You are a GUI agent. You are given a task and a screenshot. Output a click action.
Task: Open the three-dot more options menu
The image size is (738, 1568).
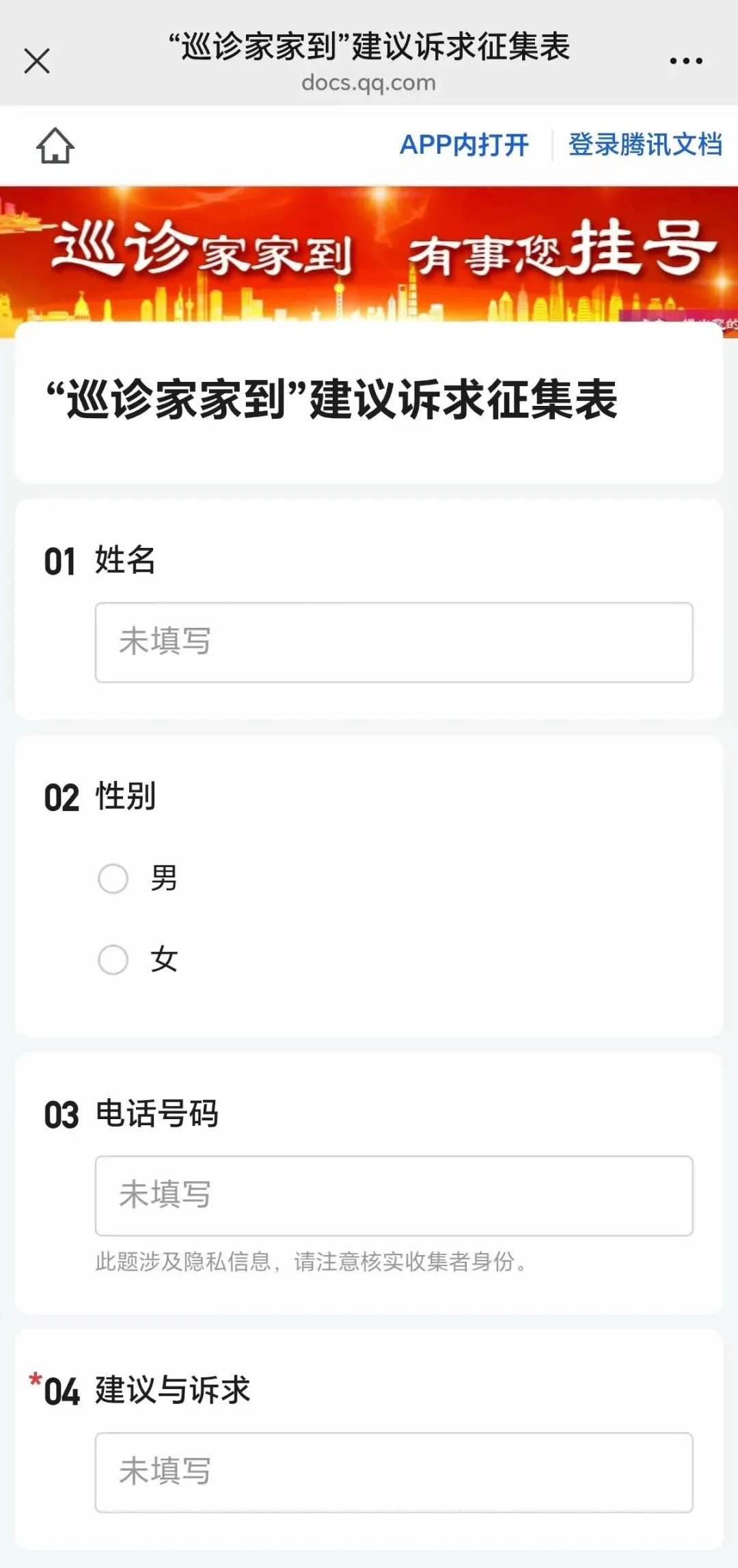(x=686, y=60)
